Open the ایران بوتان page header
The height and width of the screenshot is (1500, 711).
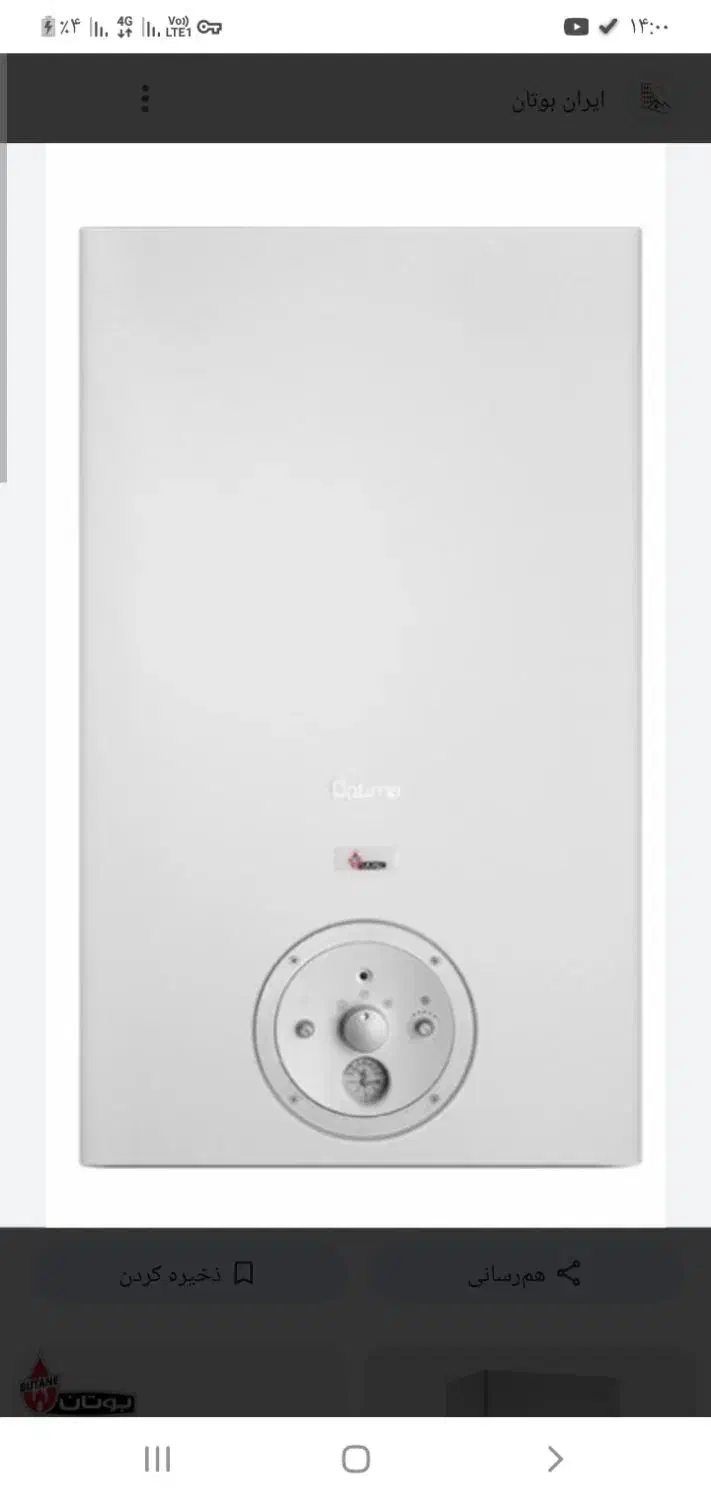558,100
